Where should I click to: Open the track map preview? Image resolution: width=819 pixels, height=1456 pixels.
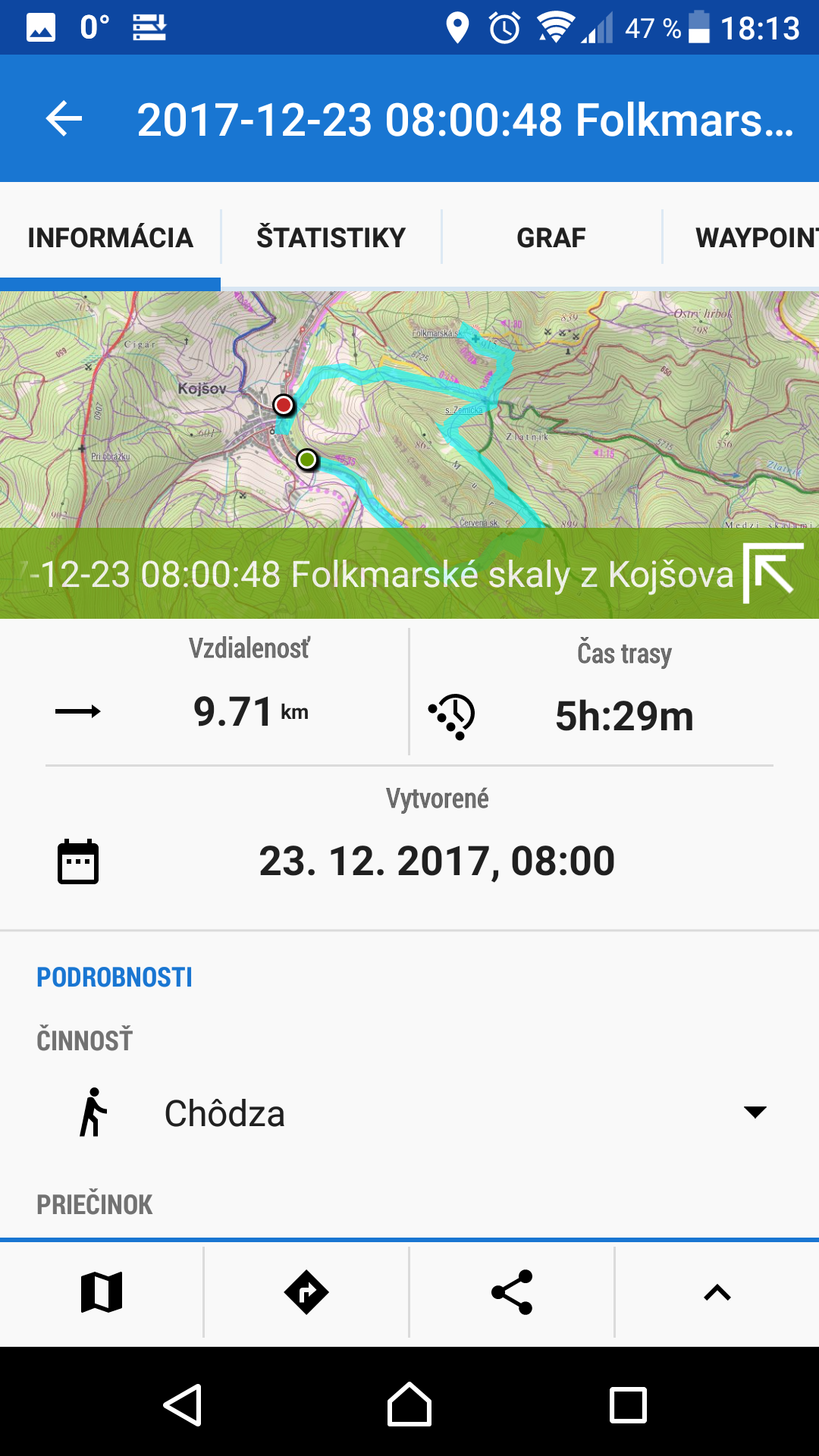[409, 409]
